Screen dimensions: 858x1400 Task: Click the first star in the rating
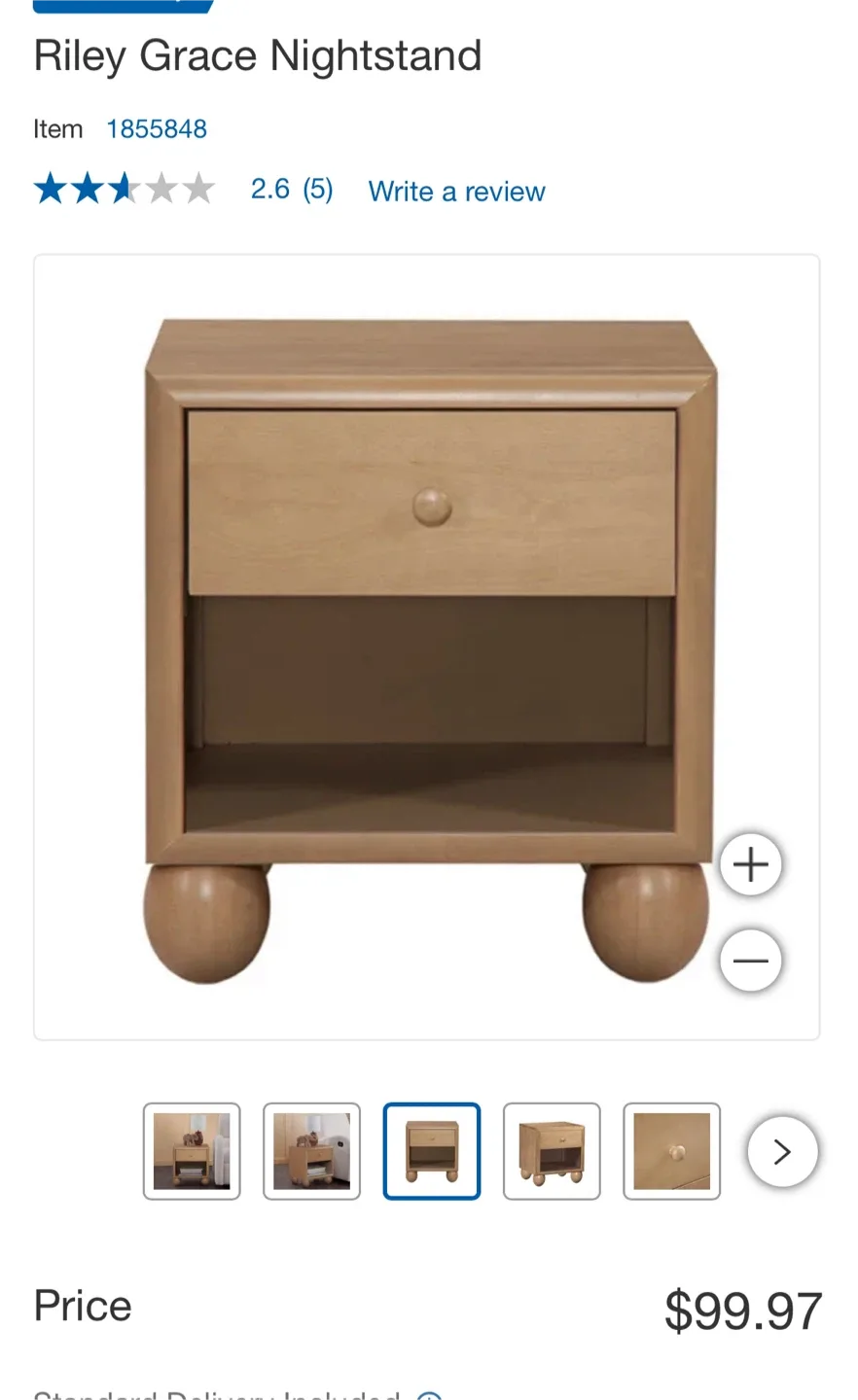(x=50, y=188)
